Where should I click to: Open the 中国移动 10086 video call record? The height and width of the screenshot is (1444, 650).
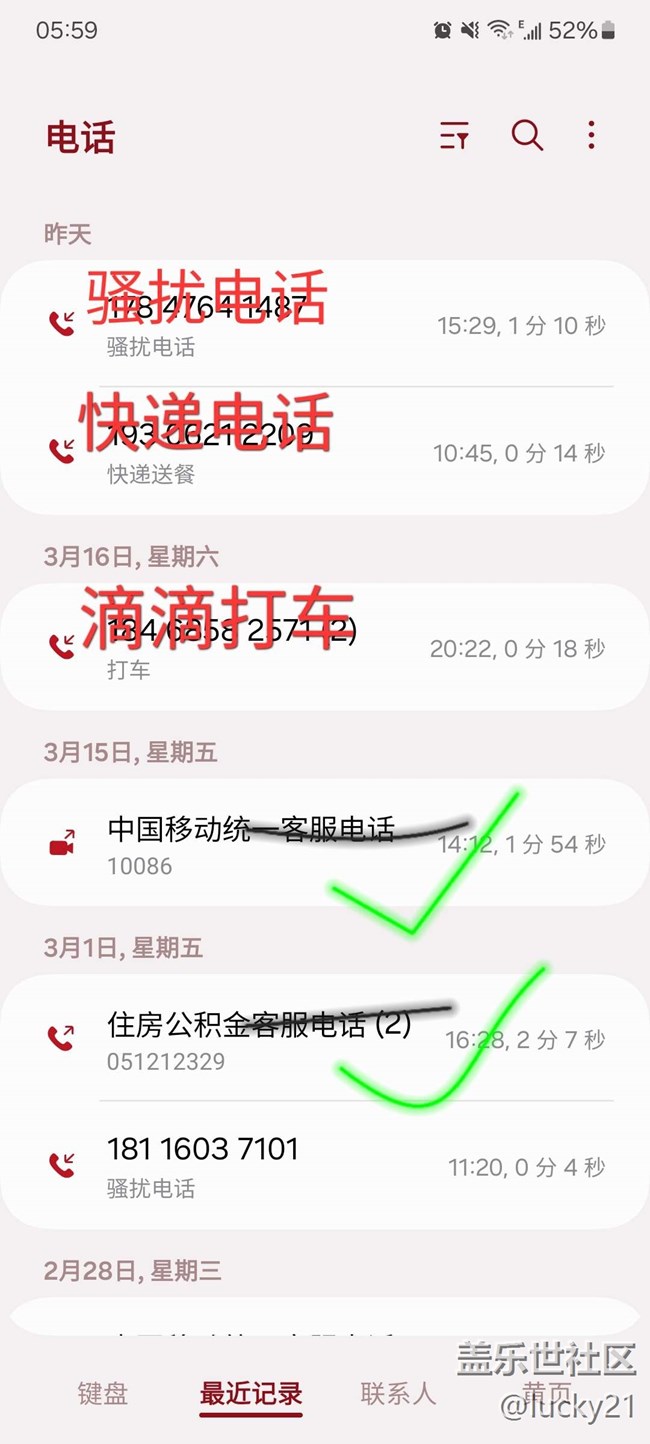click(325, 843)
